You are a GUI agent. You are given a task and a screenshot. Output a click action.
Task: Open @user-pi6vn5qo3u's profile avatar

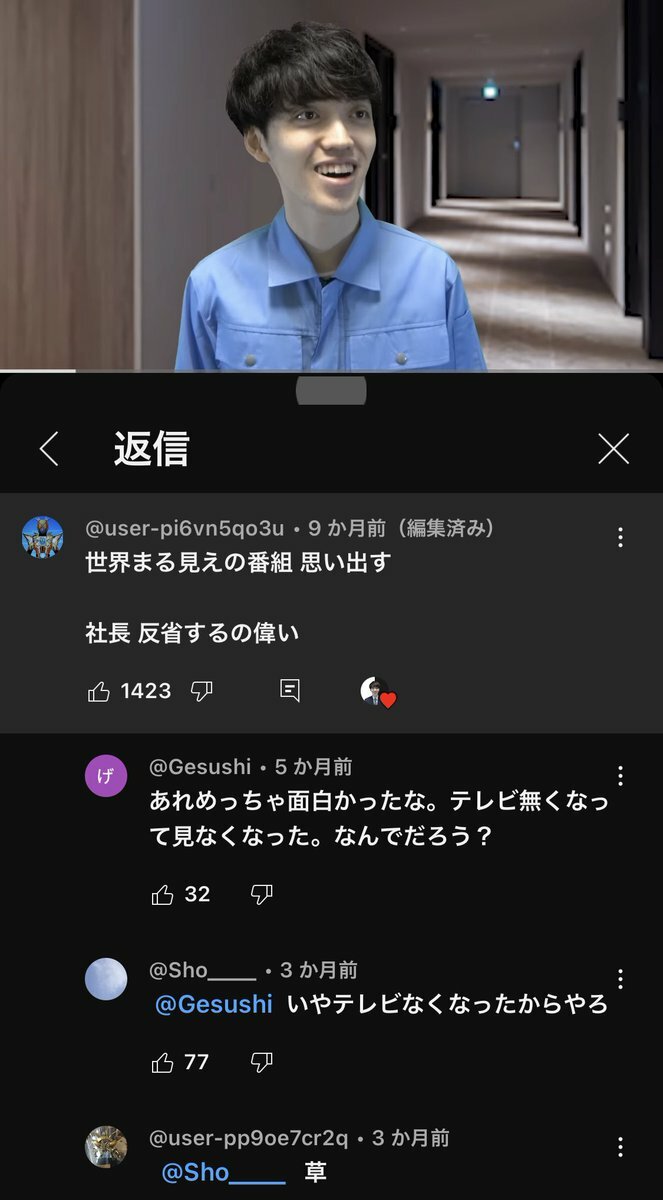pyautogui.click(x=42, y=537)
